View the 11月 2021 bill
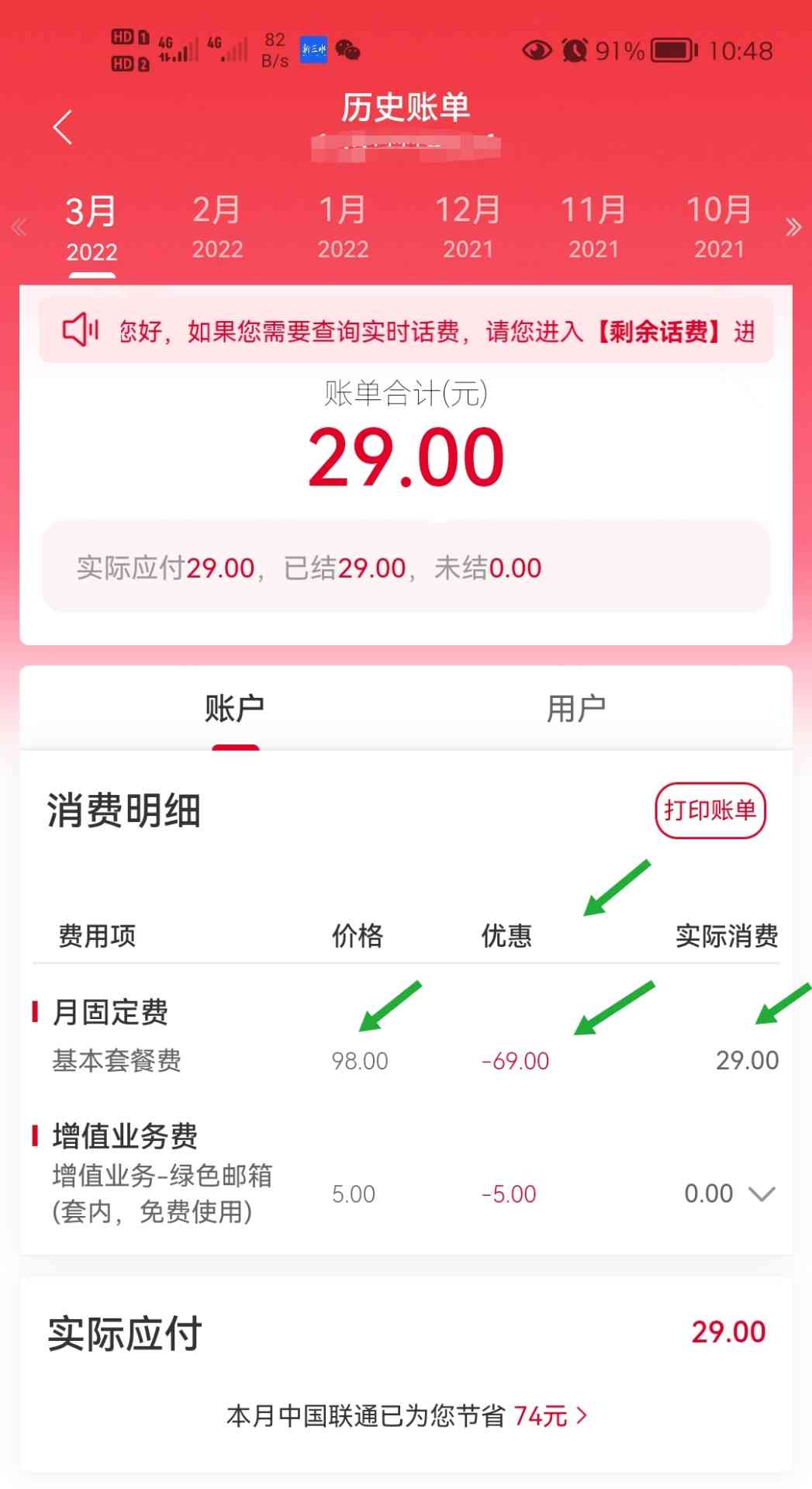812x1489 pixels. pos(593,226)
